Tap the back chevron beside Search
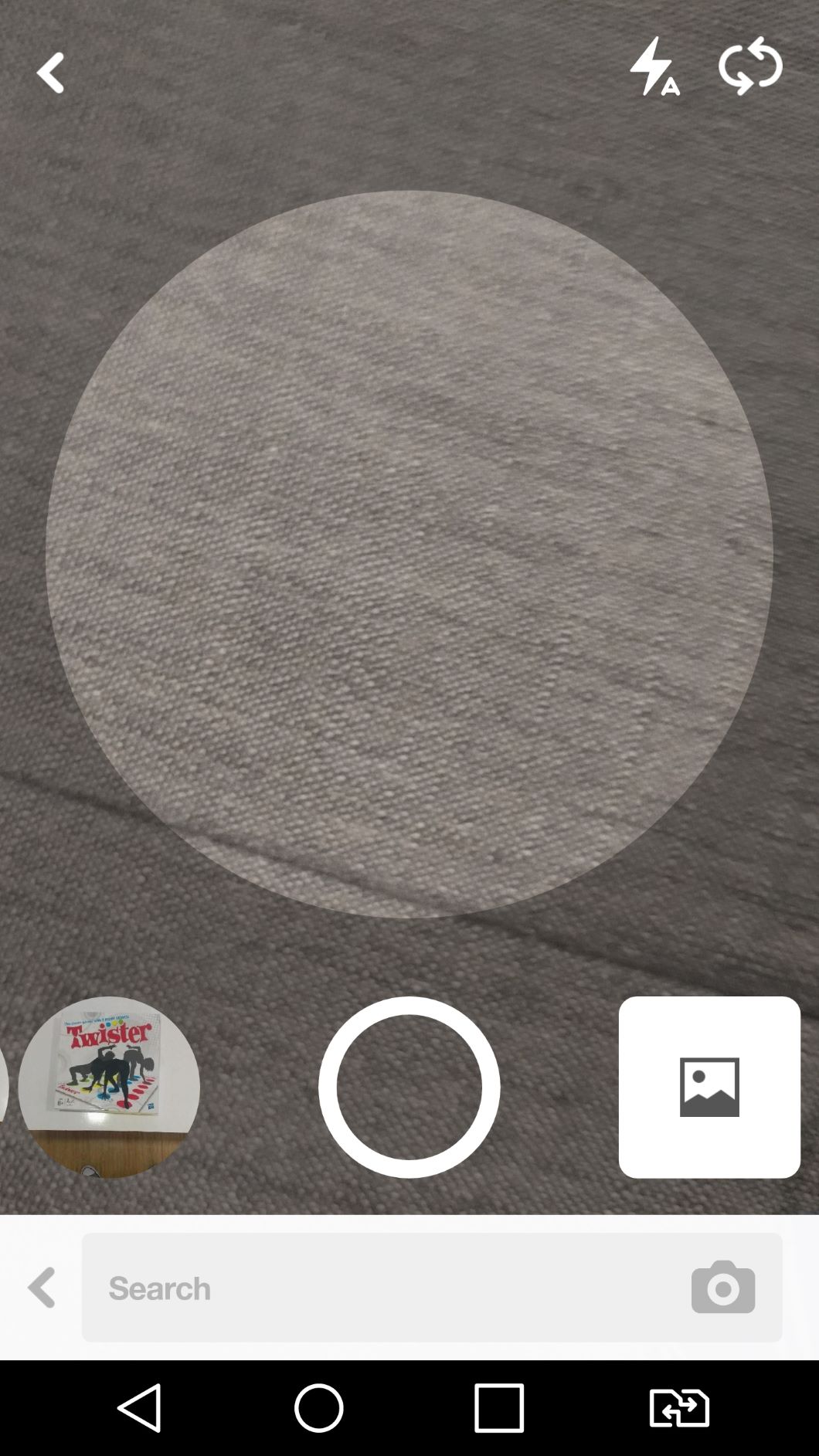 tap(42, 1288)
